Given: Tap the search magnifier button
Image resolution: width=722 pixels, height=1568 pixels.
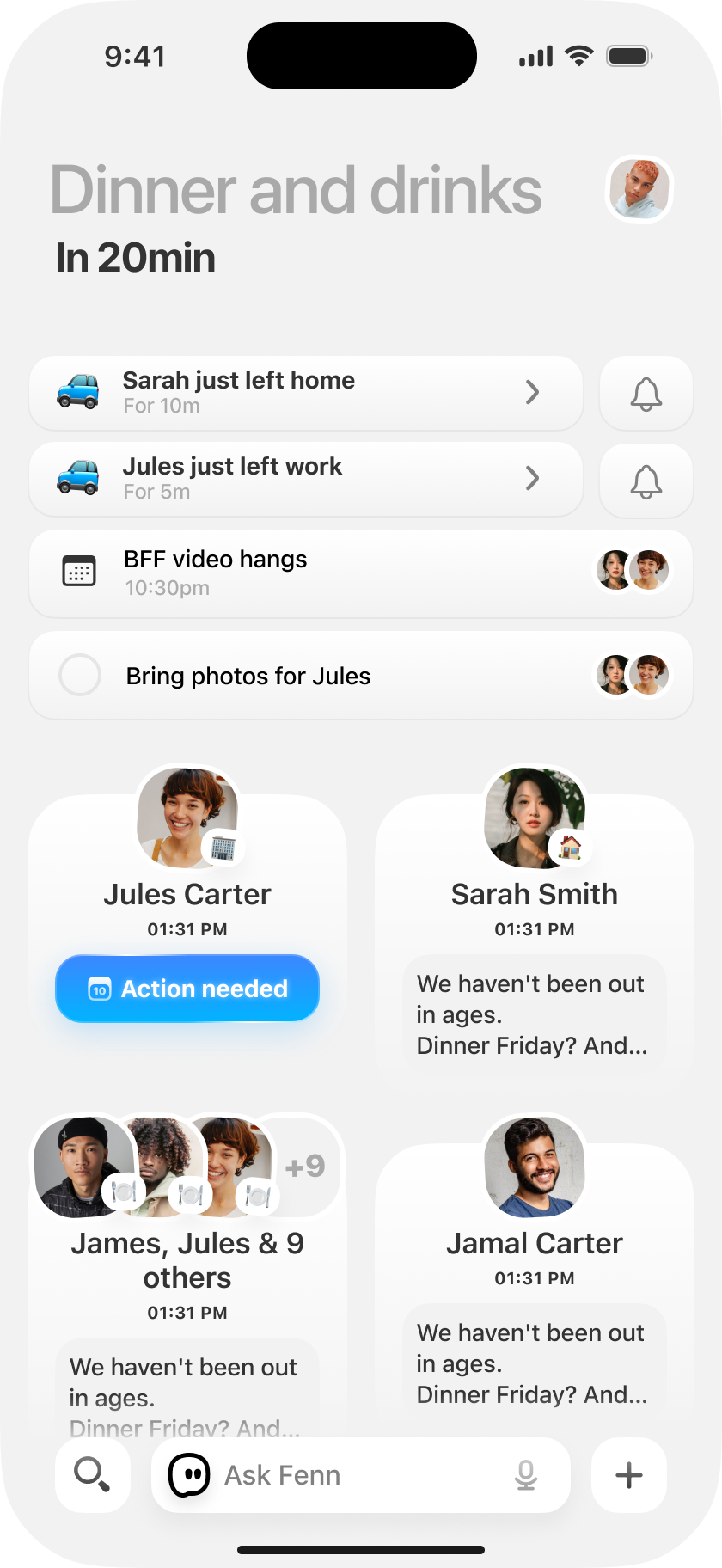Looking at the screenshot, I should [93, 1475].
